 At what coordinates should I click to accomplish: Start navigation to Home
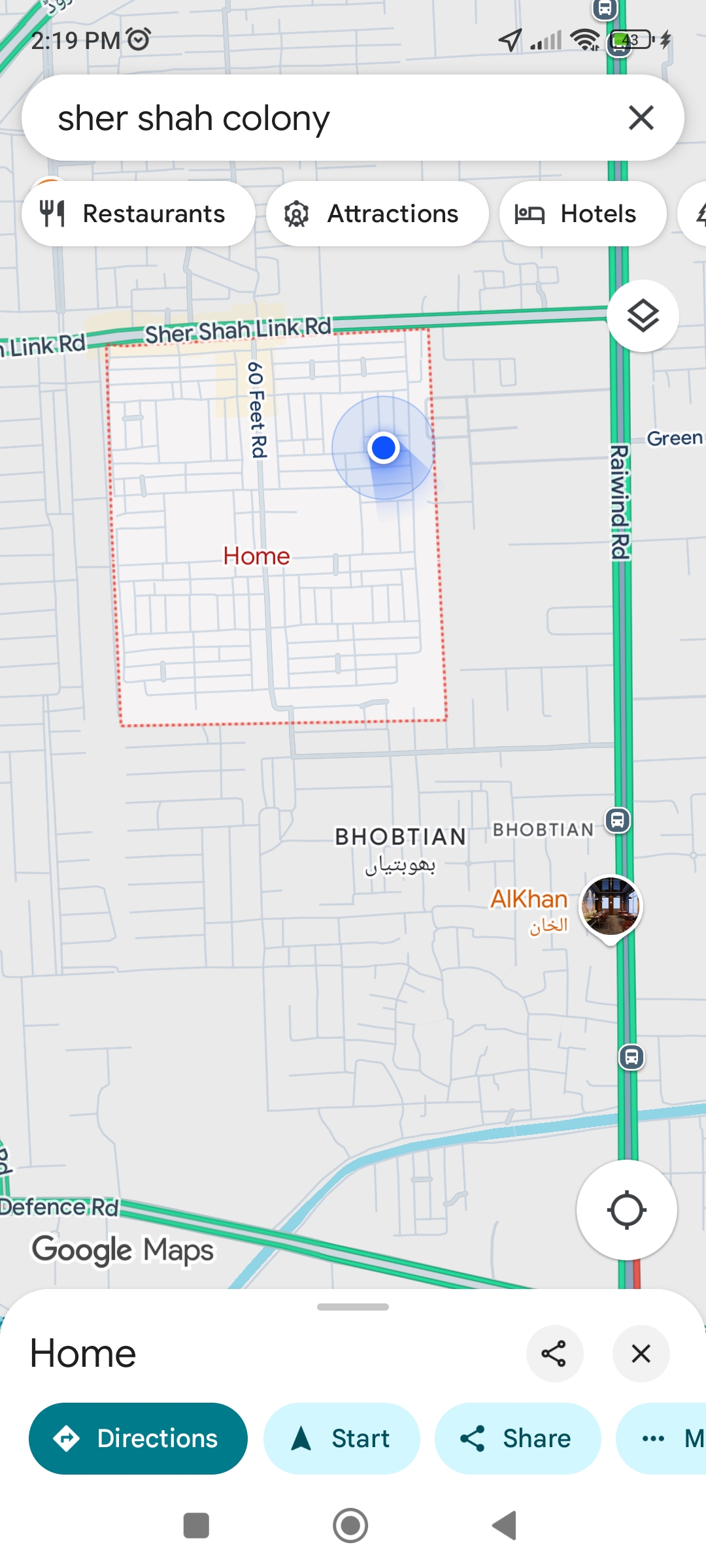pyautogui.click(x=341, y=1438)
